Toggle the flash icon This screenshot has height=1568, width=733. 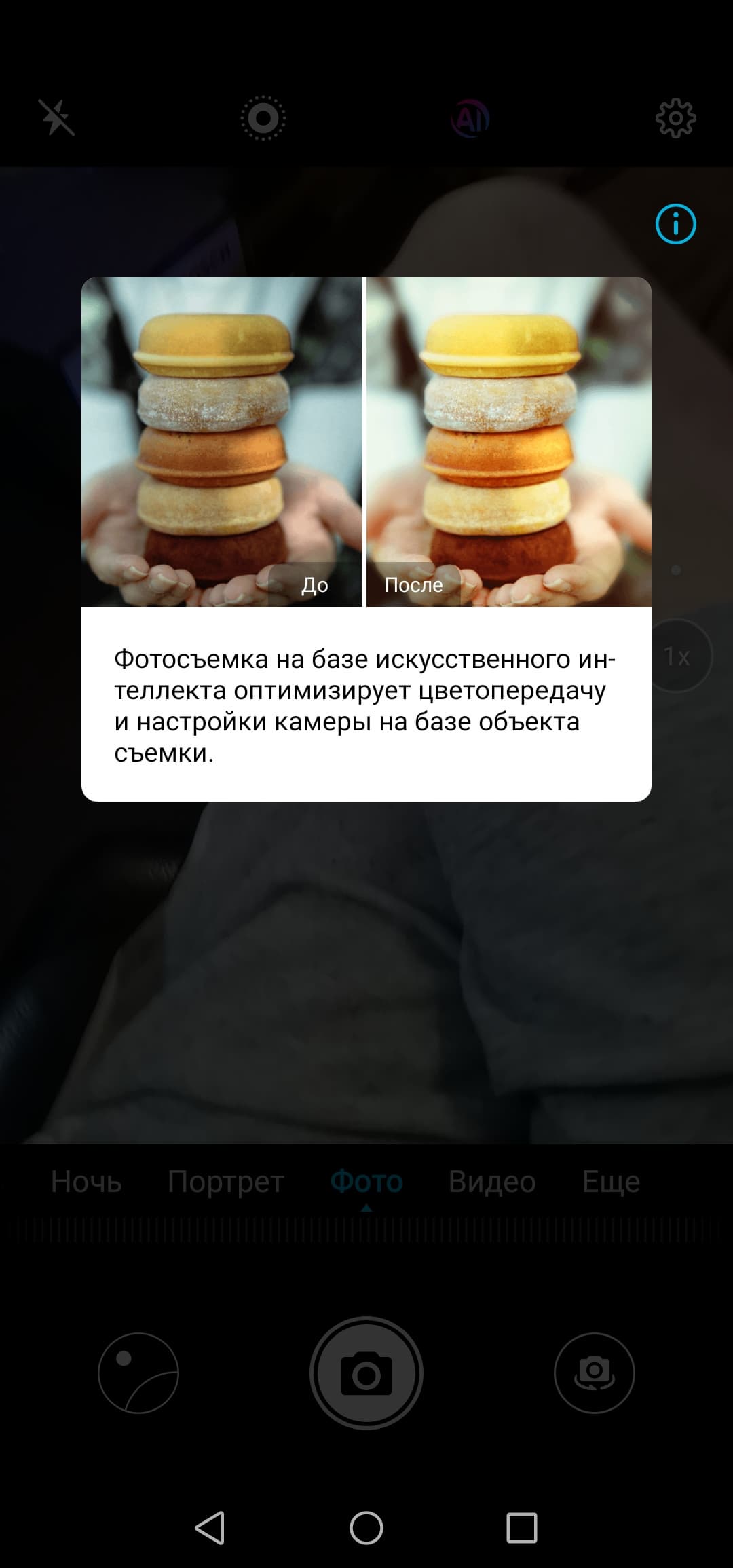point(57,118)
